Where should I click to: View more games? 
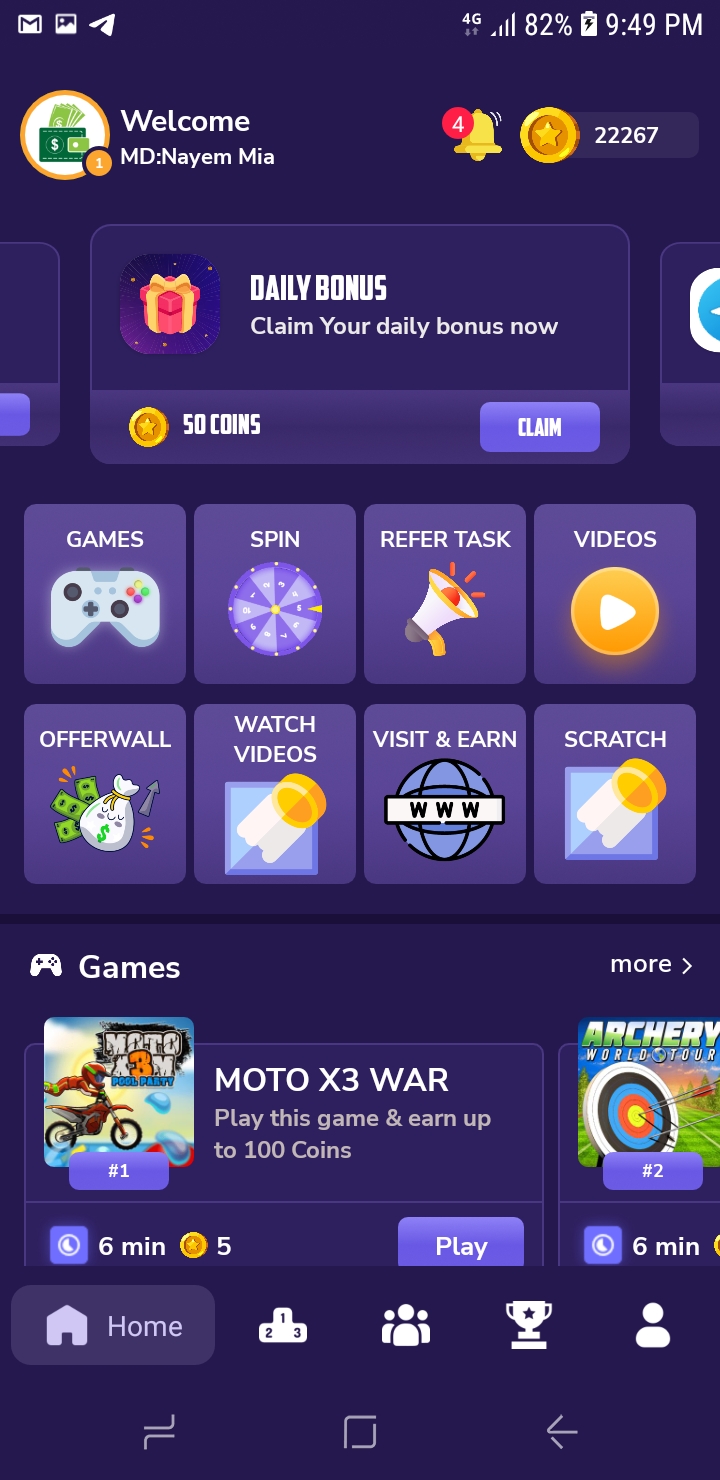651,964
